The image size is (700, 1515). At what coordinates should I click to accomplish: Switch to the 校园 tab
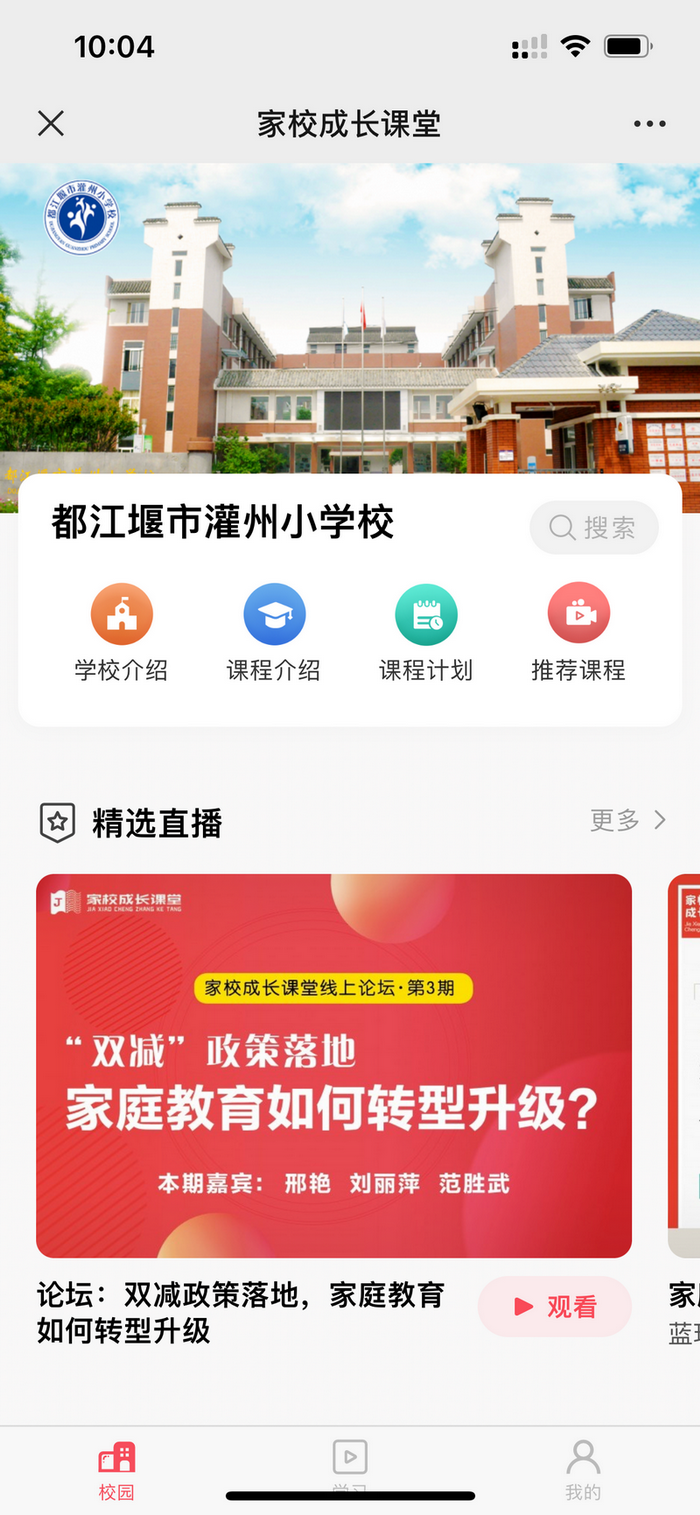[117, 1468]
